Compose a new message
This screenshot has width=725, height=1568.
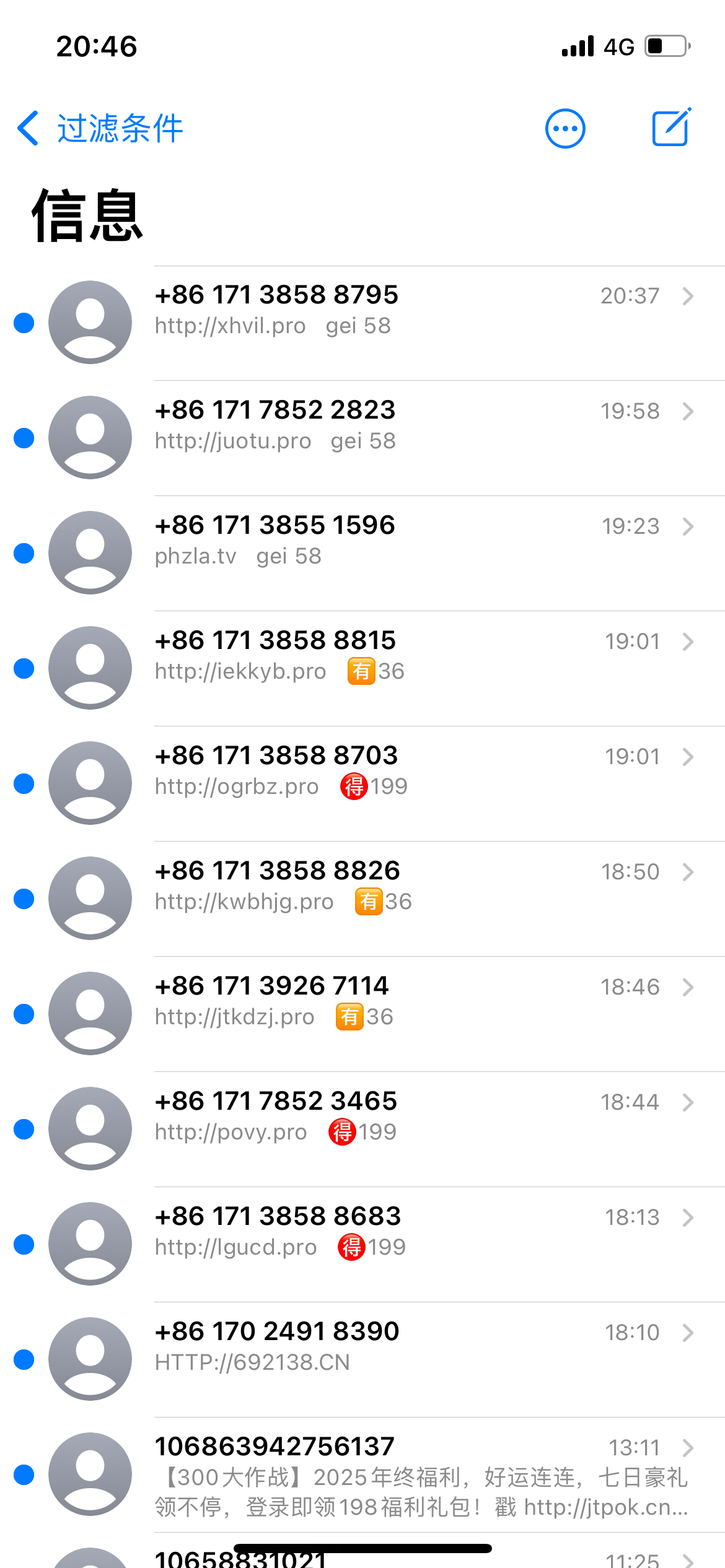pyautogui.click(x=671, y=128)
